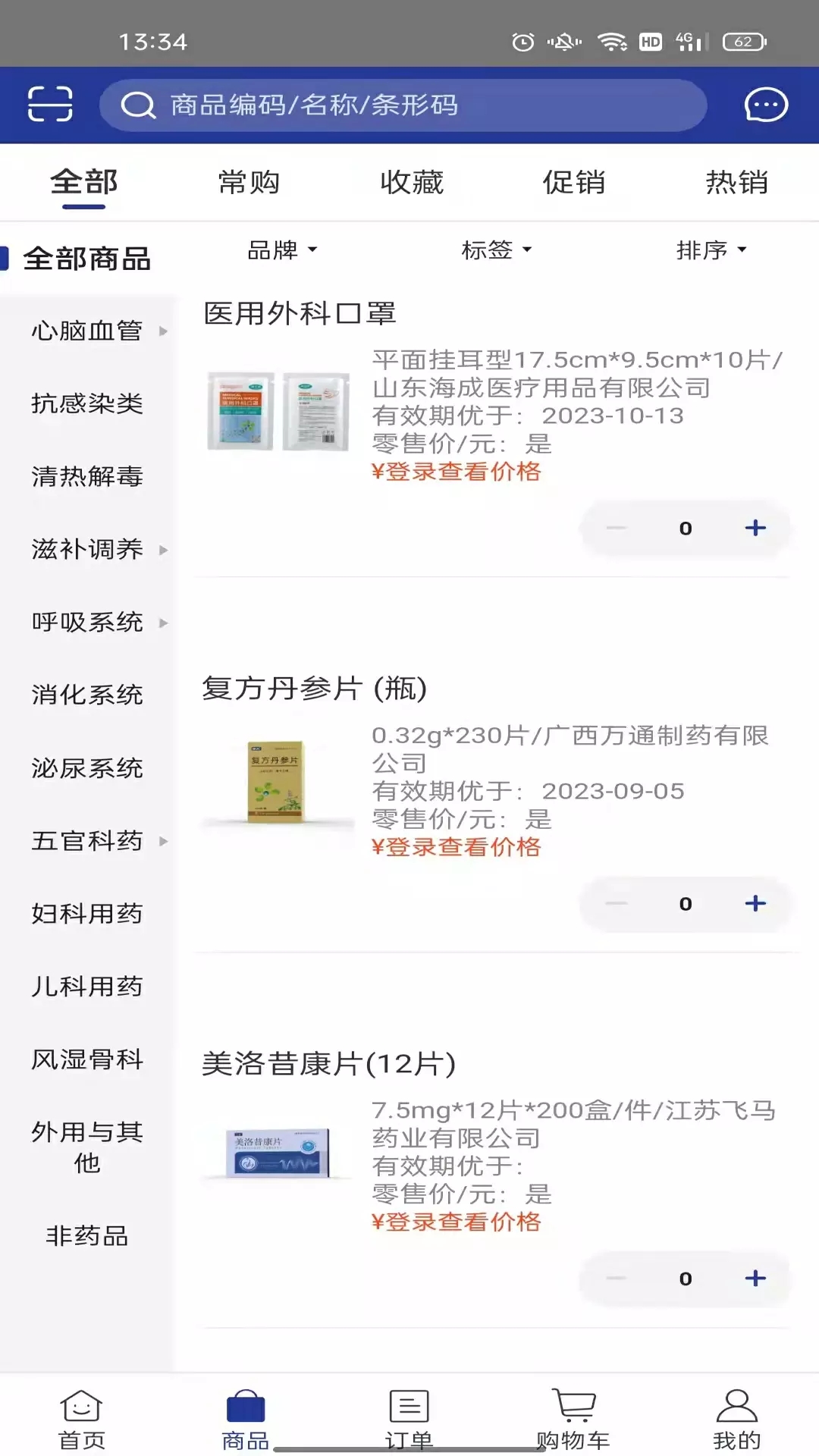Switch to the 促销 promotions tab
Viewport: 819px width, 1456px height.
pos(574,182)
